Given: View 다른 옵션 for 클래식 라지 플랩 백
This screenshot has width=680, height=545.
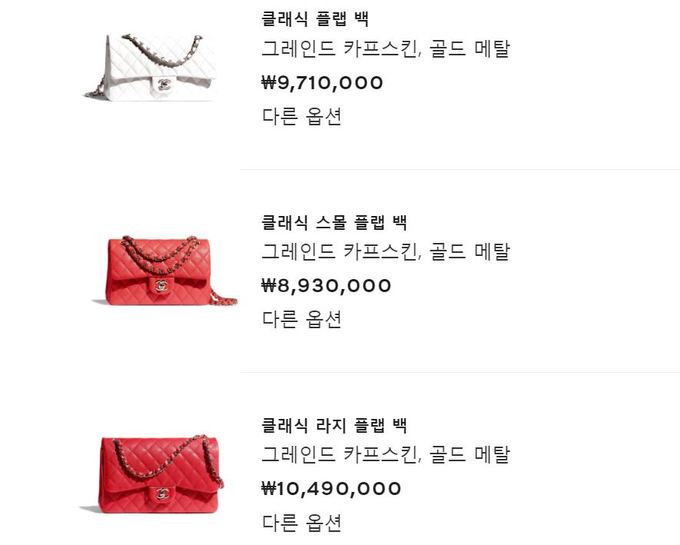Looking at the screenshot, I should pyautogui.click(x=301, y=522).
